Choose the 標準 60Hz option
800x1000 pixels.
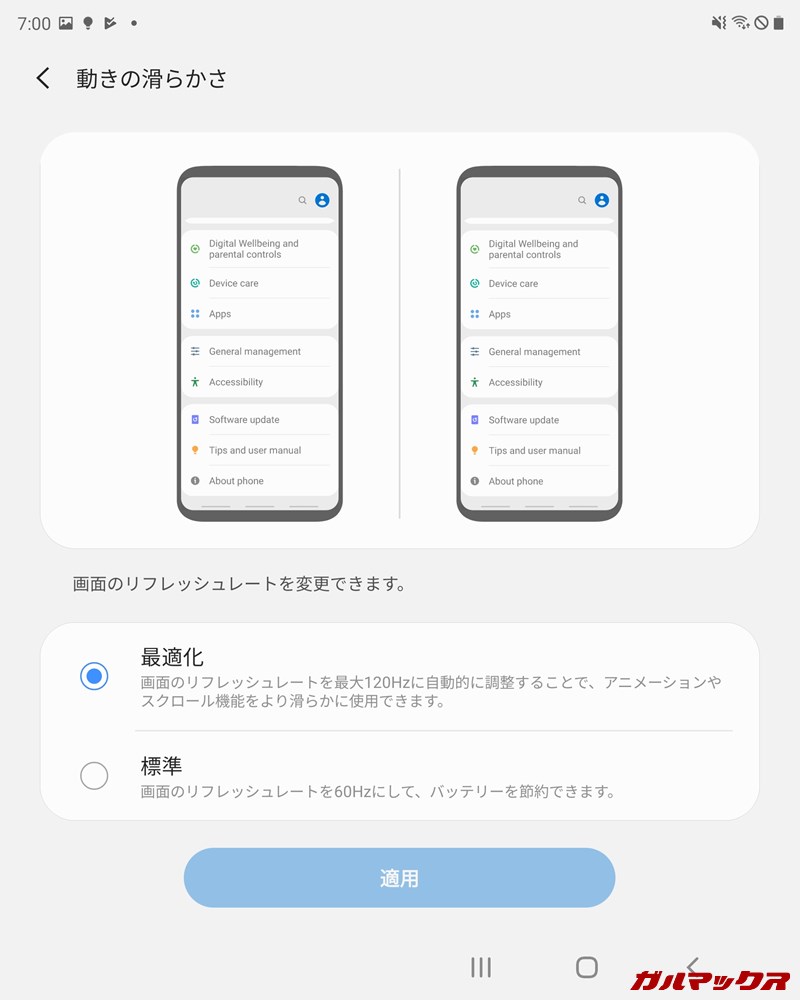(x=94, y=776)
